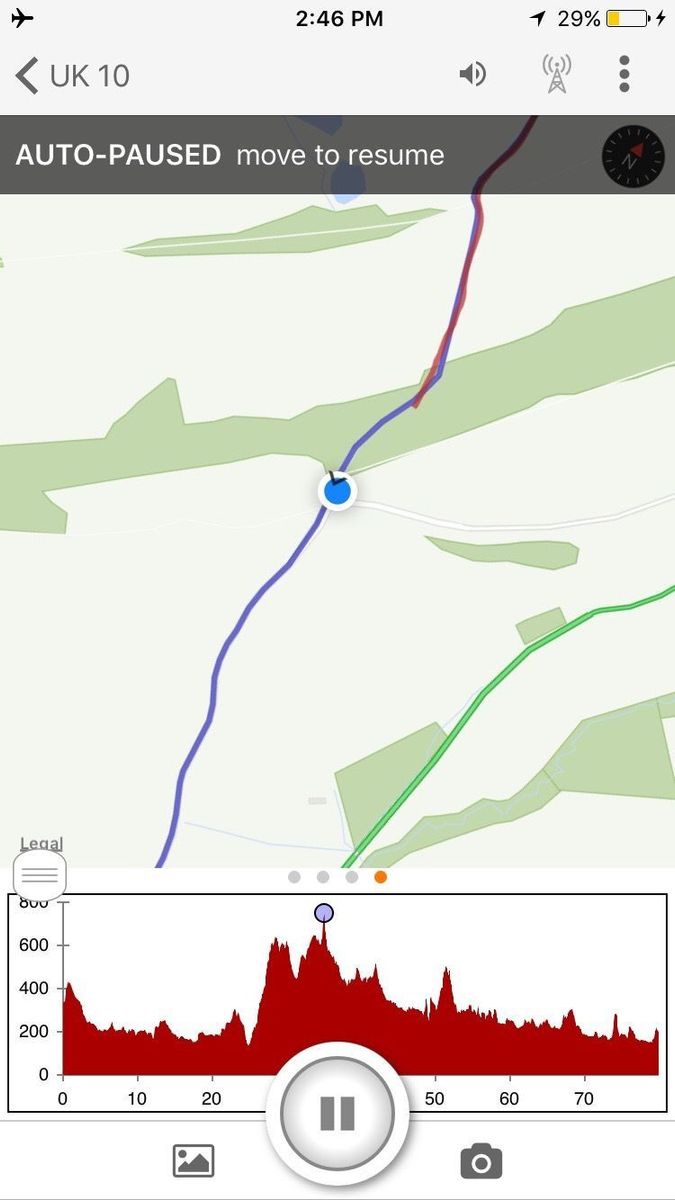The width and height of the screenshot is (675, 1200).
Task: Open the Legal link on the map
Action: pyautogui.click(x=41, y=843)
